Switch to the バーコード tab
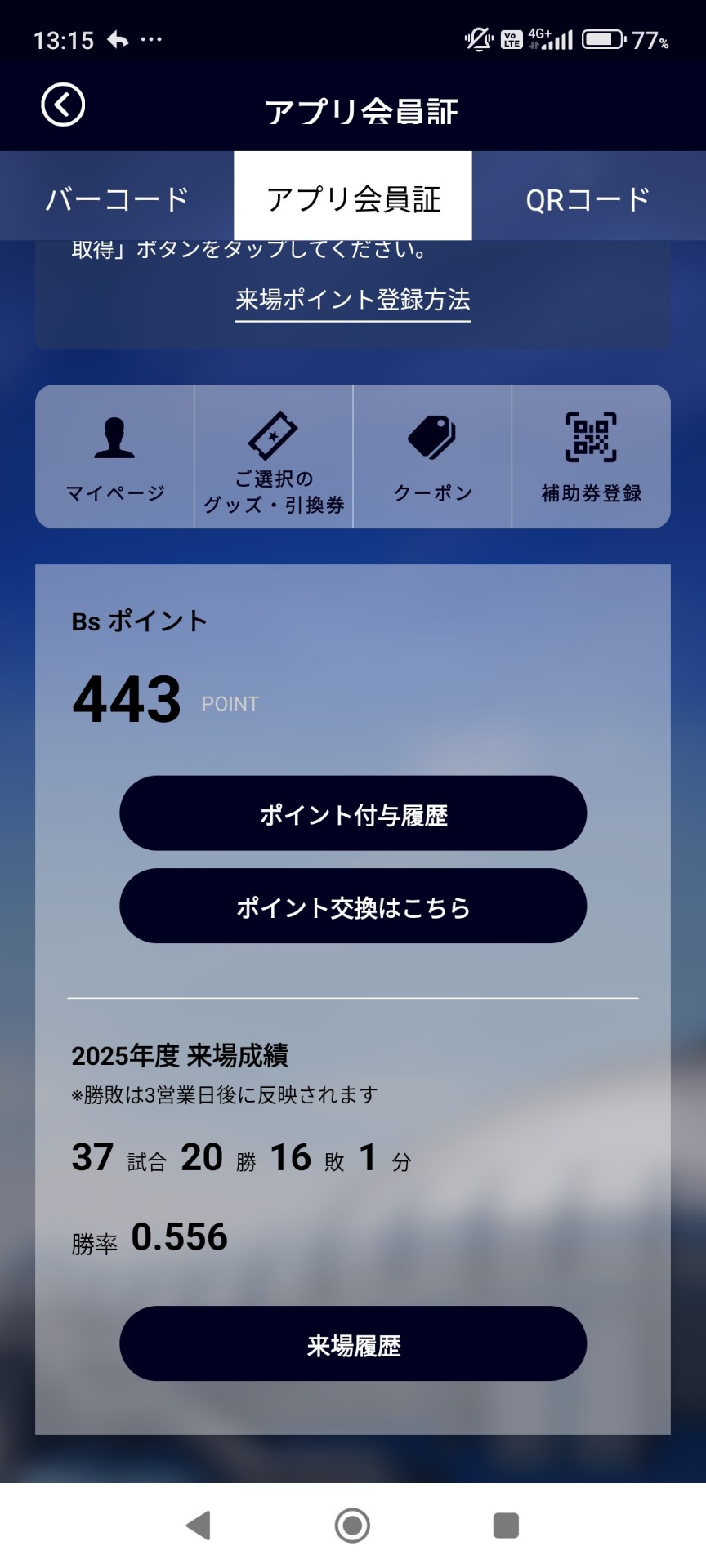The width and height of the screenshot is (706, 1568). pos(117,197)
